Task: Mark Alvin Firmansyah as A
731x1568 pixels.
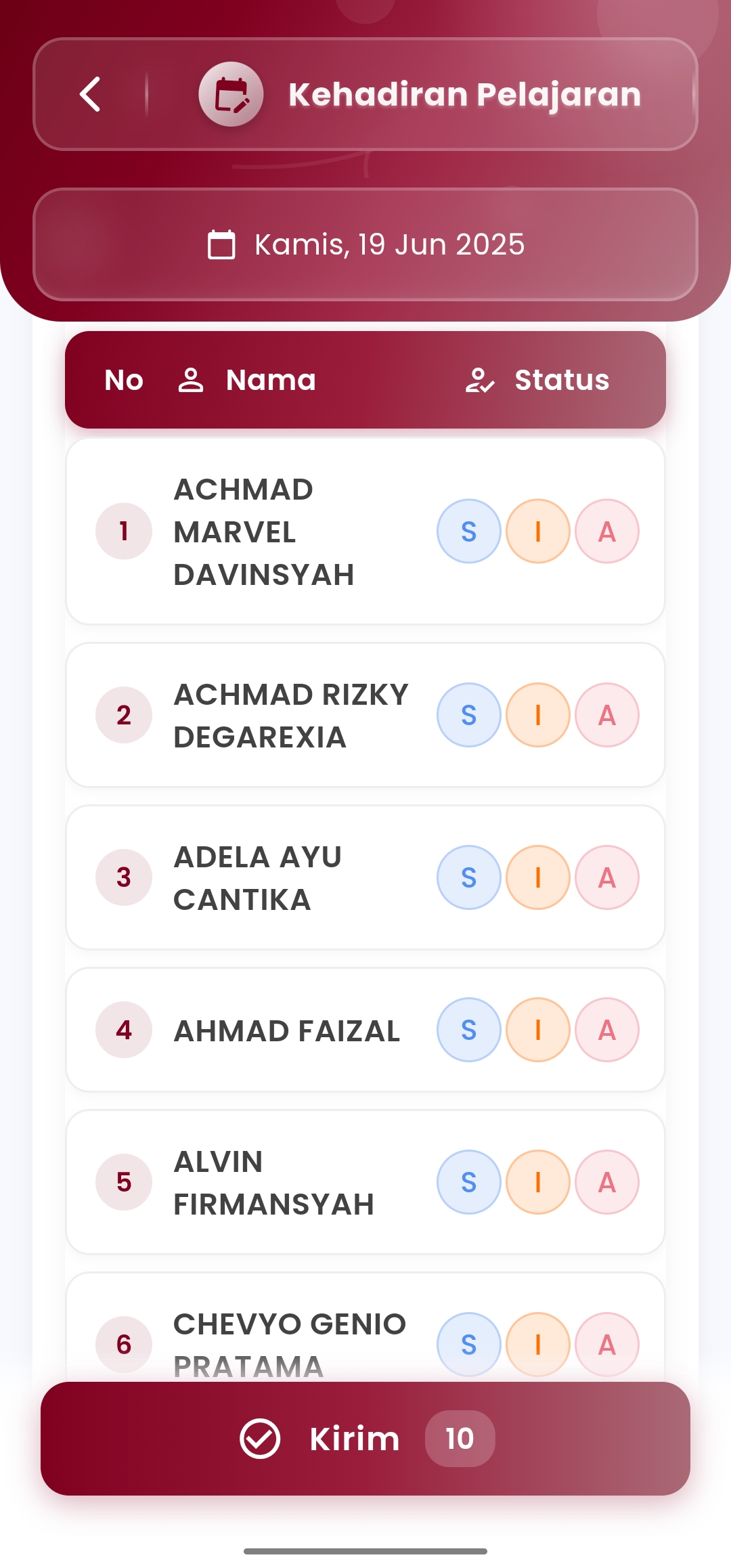Action: [607, 1182]
